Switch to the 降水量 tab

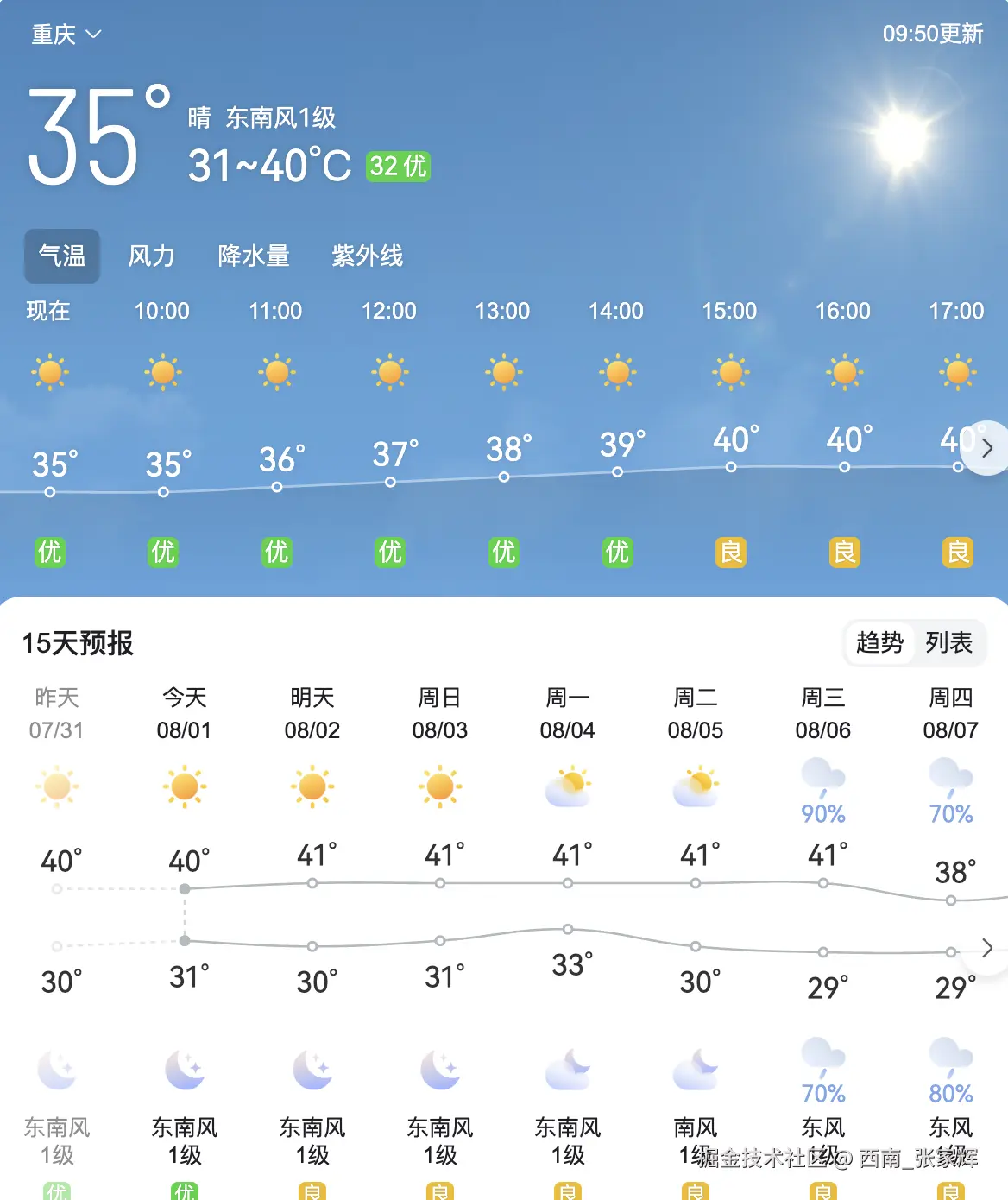254,256
